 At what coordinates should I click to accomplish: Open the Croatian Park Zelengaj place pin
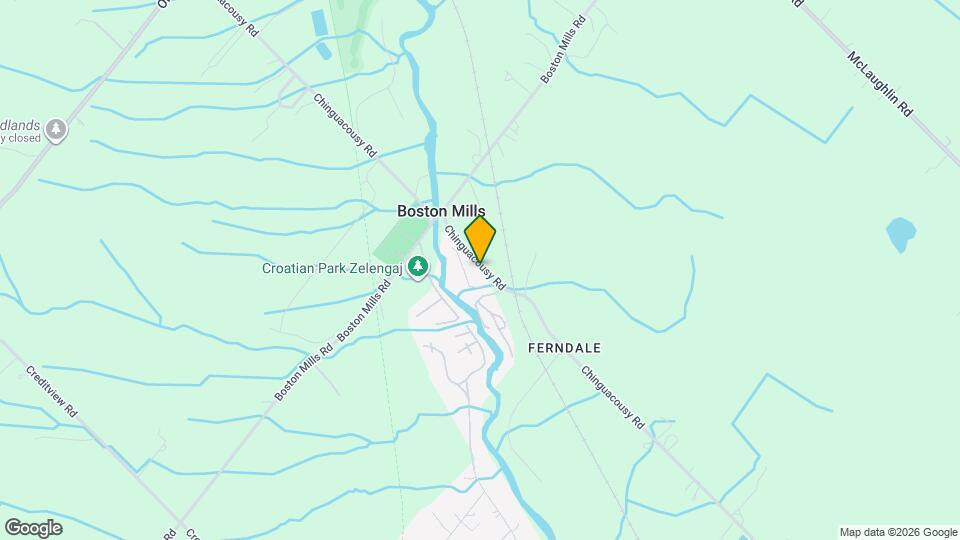click(419, 266)
